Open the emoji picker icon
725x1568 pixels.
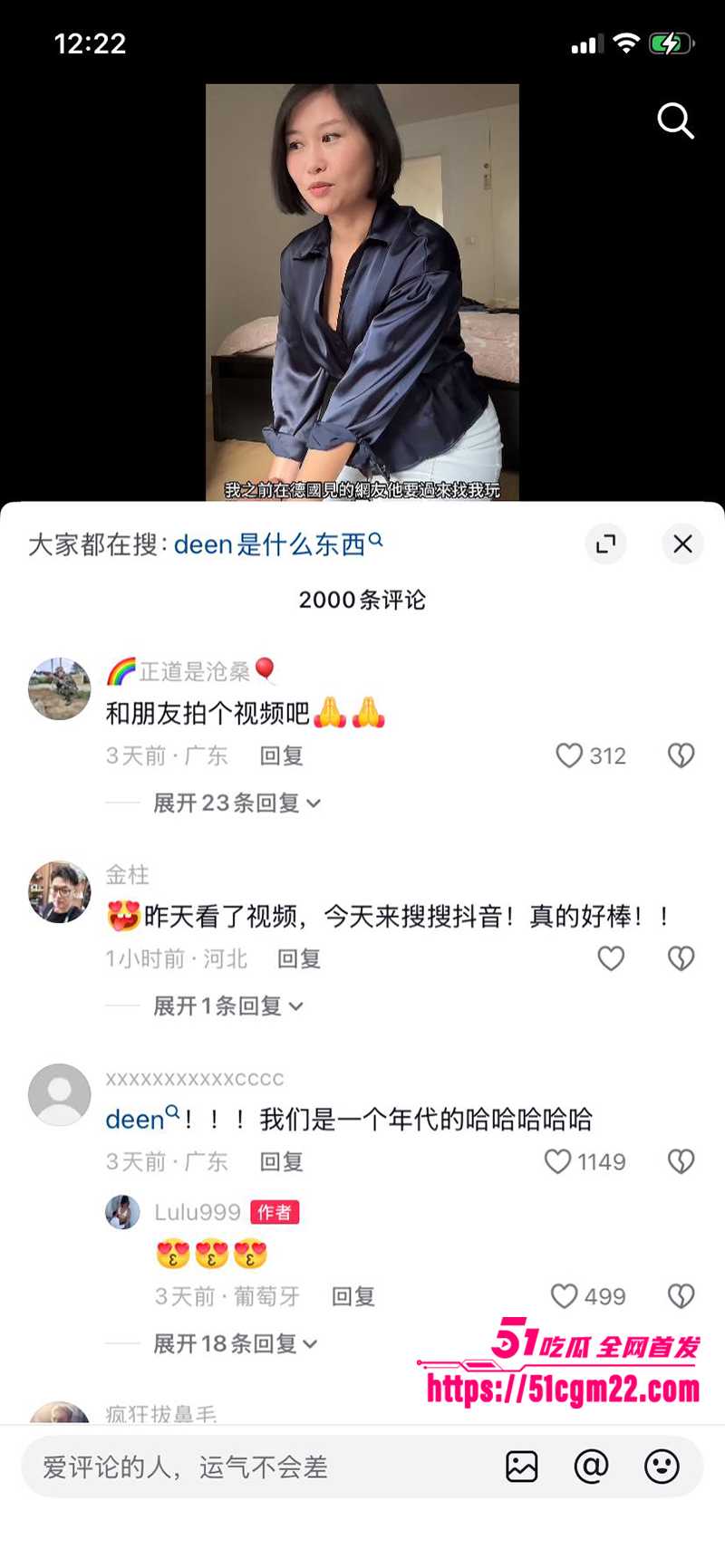click(x=662, y=1467)
